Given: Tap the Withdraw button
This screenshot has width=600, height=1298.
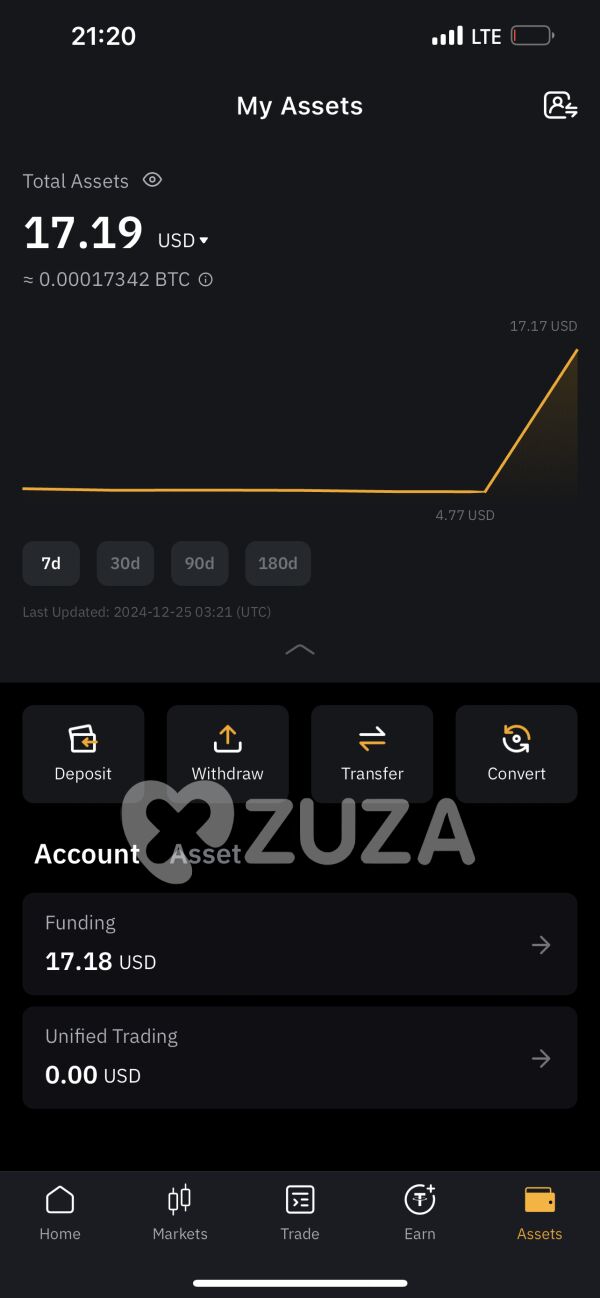Looking at the screenshot, I should coord(227,753).
